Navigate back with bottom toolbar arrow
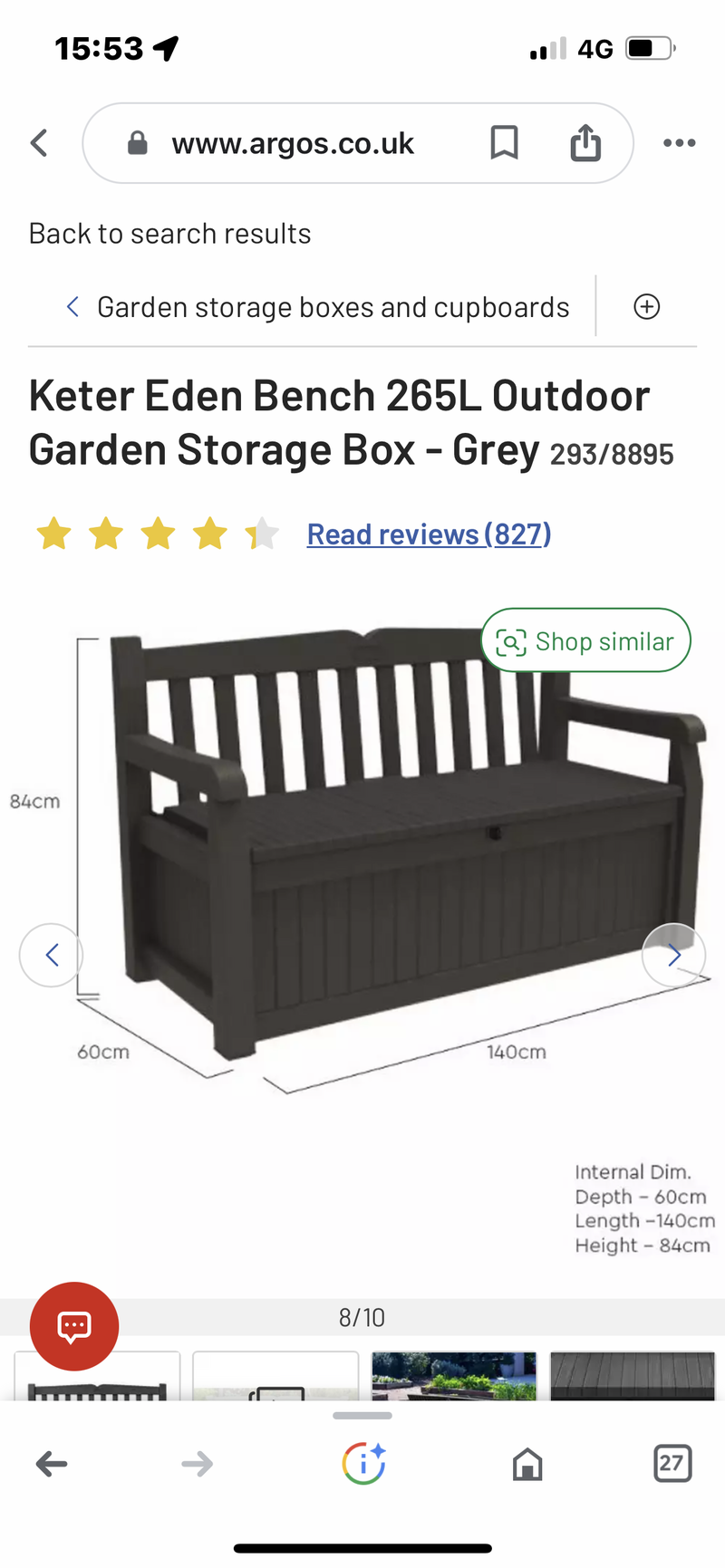 pos(52,1463)
